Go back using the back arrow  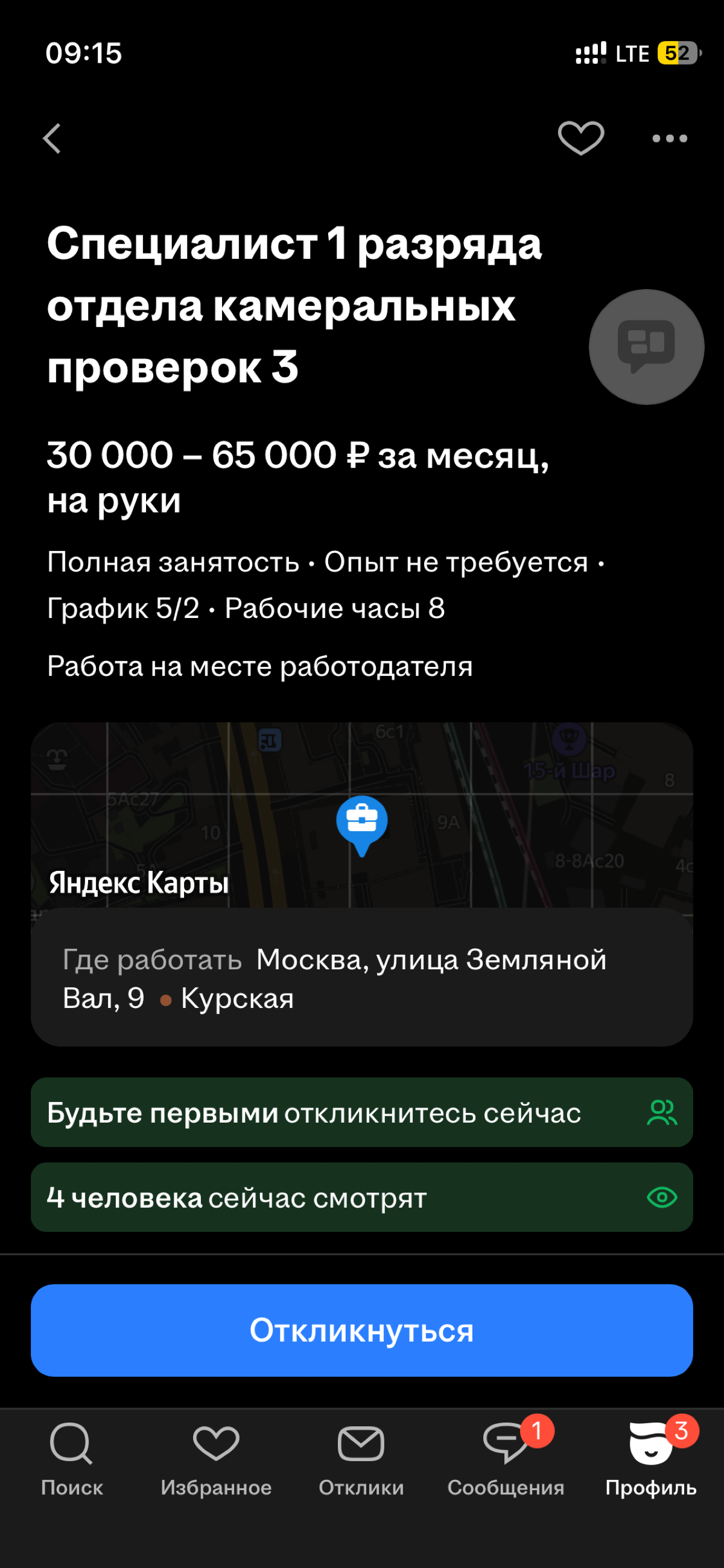coord(52,139)
